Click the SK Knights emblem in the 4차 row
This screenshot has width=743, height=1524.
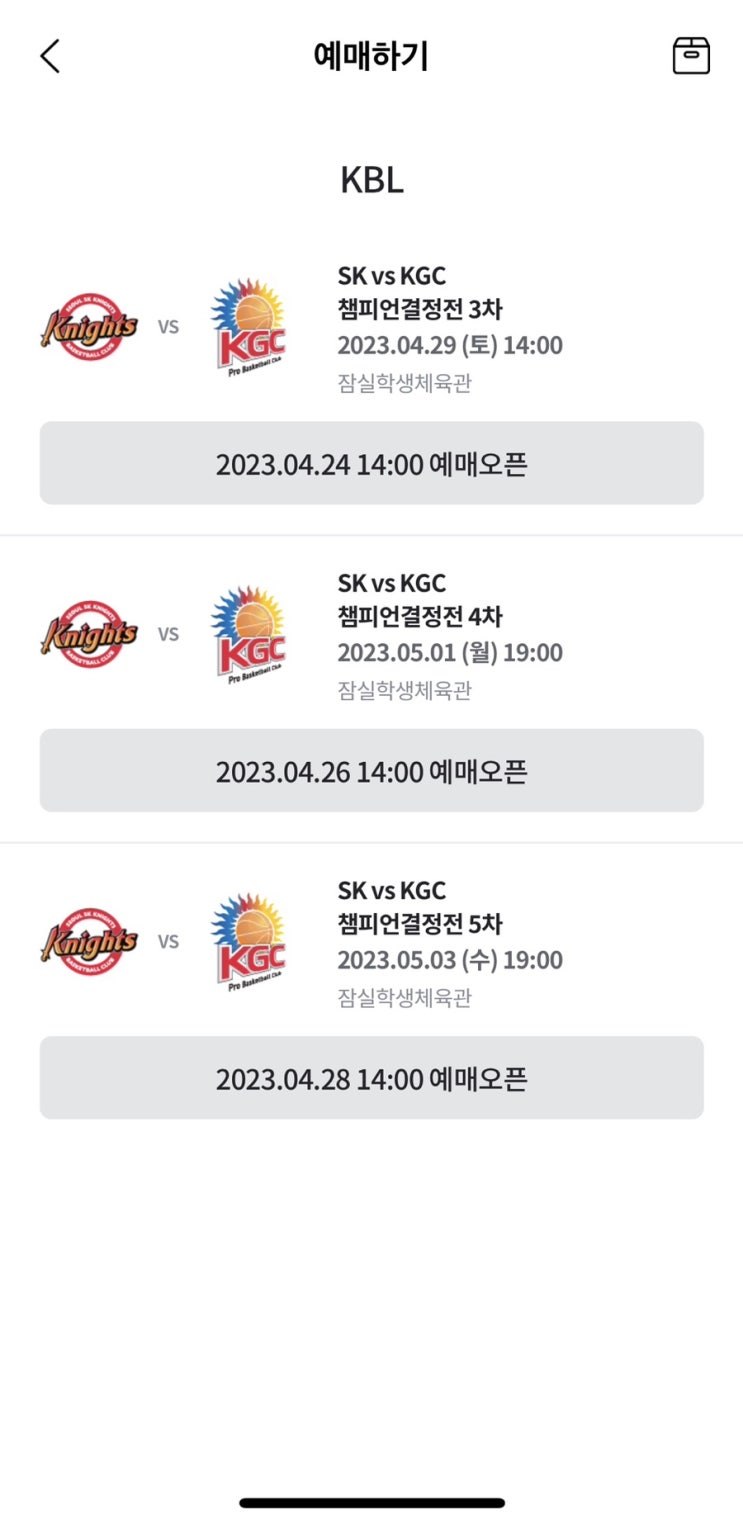pos(89,632)
